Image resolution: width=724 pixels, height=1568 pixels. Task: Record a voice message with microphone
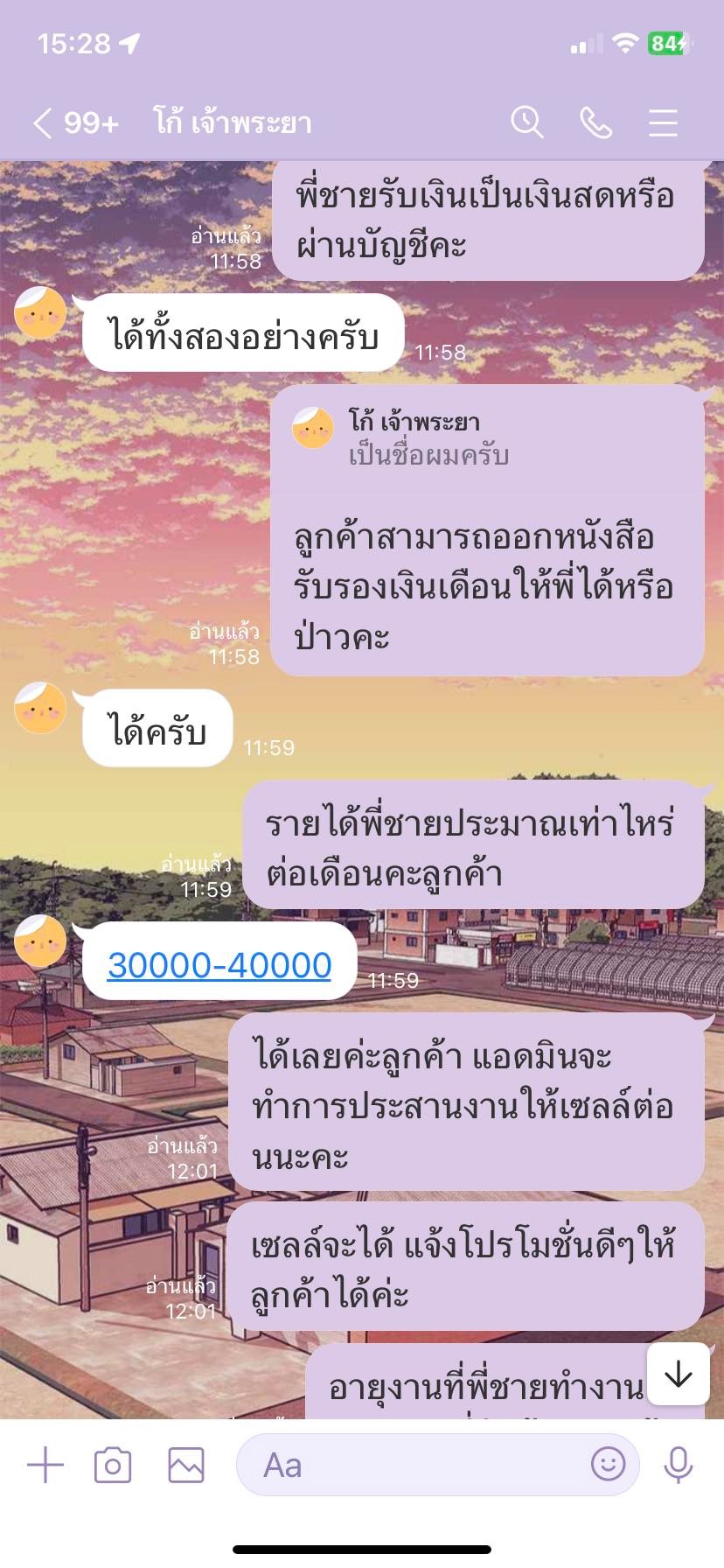pos(679,1465)
